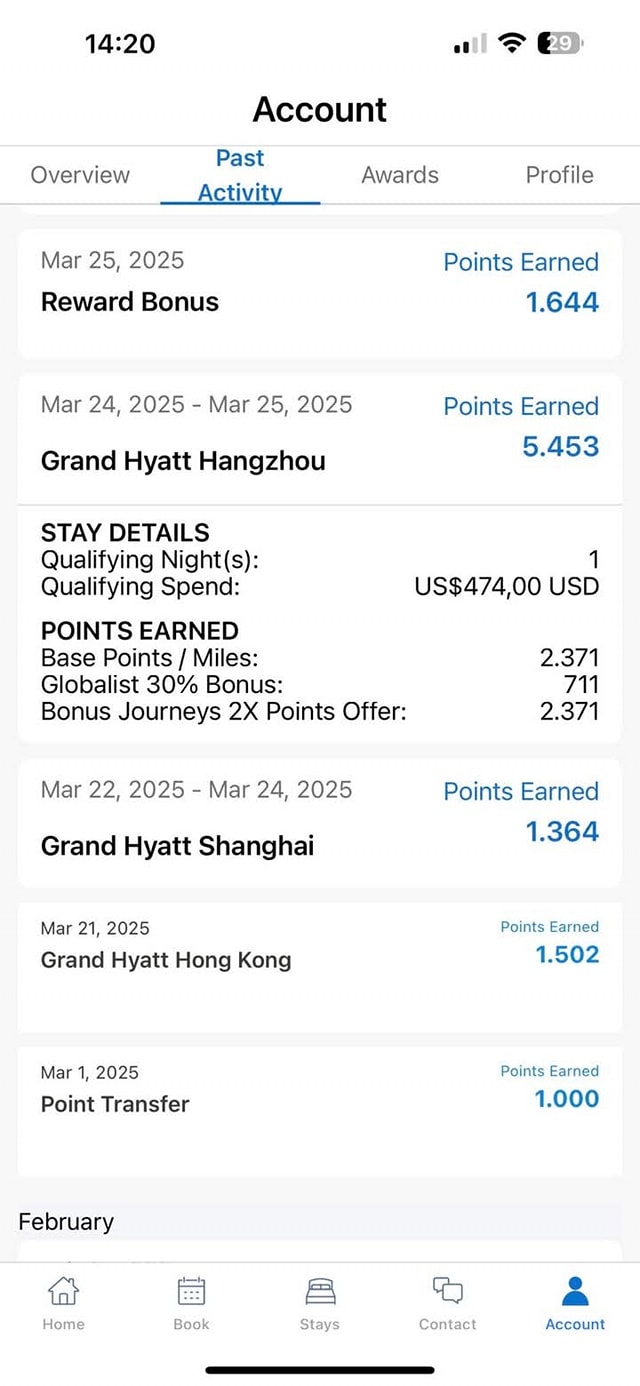This screenshot has width=640, height=1386.
Task: Expand the Grand Hyatt Hong Kong entry
Action: pyautogui.click(x=320, y=965)
